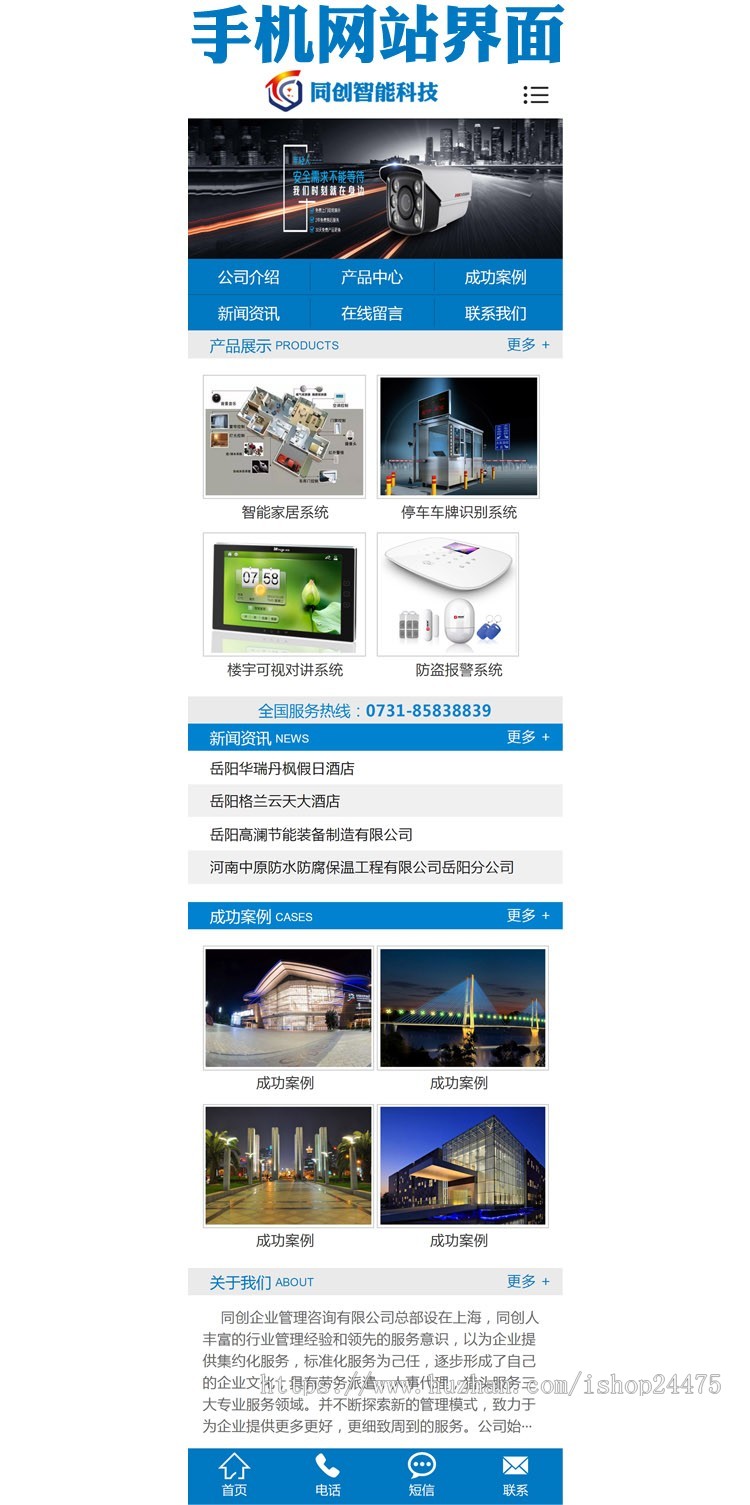The image size is (750, 1505).
Task: Tap the 首页 home icon in bottom bar
Action: 234,1474
